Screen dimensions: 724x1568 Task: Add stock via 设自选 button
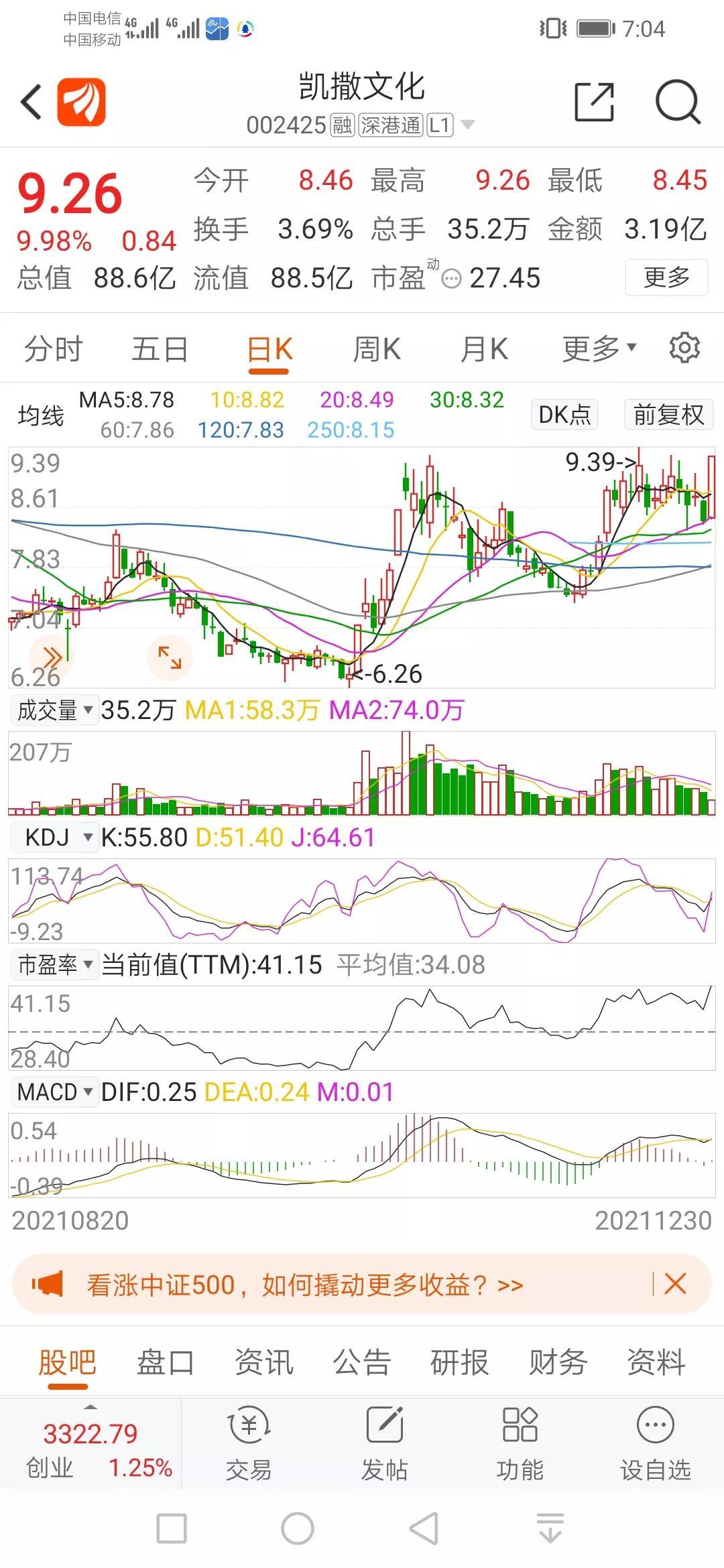point(655,1443)
